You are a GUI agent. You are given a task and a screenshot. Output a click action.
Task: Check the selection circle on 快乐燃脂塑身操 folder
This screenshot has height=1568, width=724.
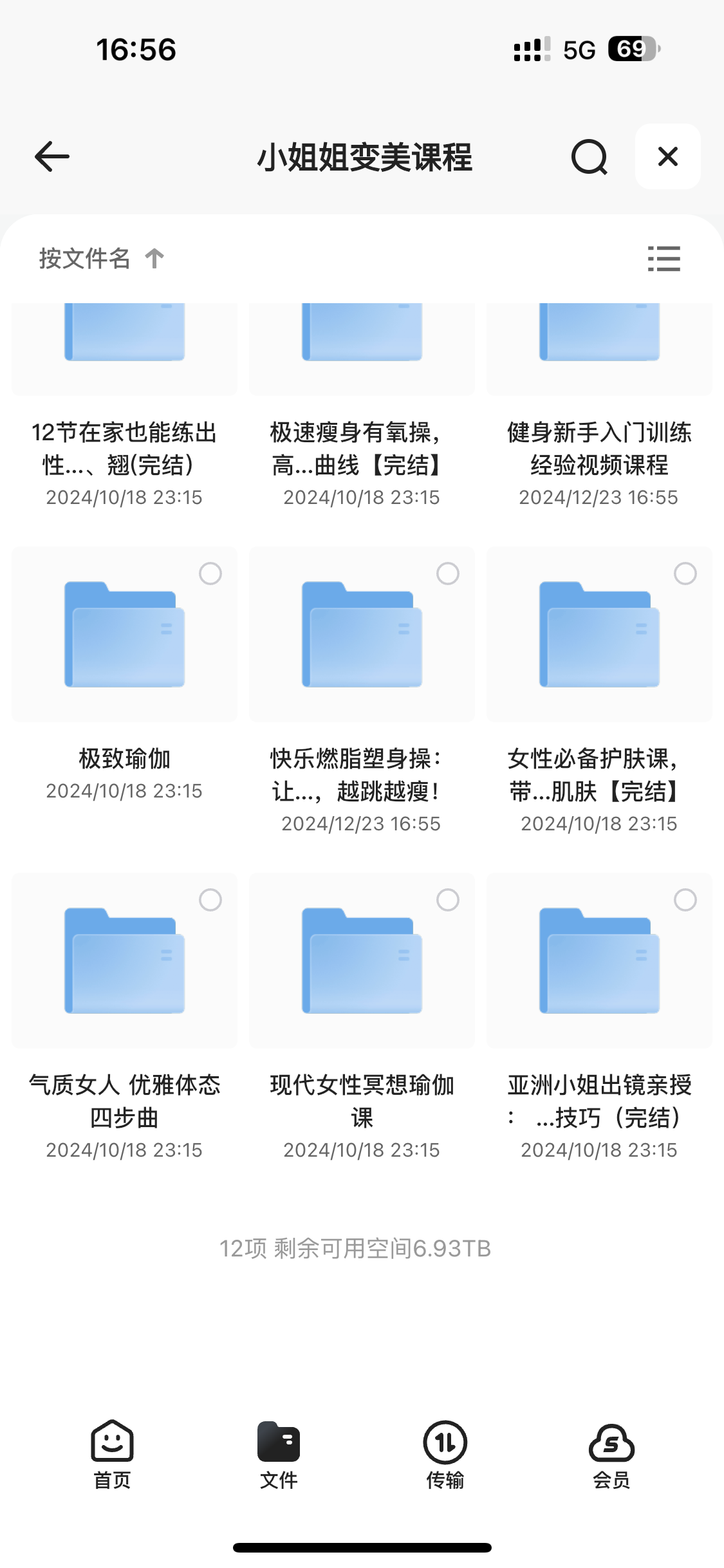click(448, 573)
